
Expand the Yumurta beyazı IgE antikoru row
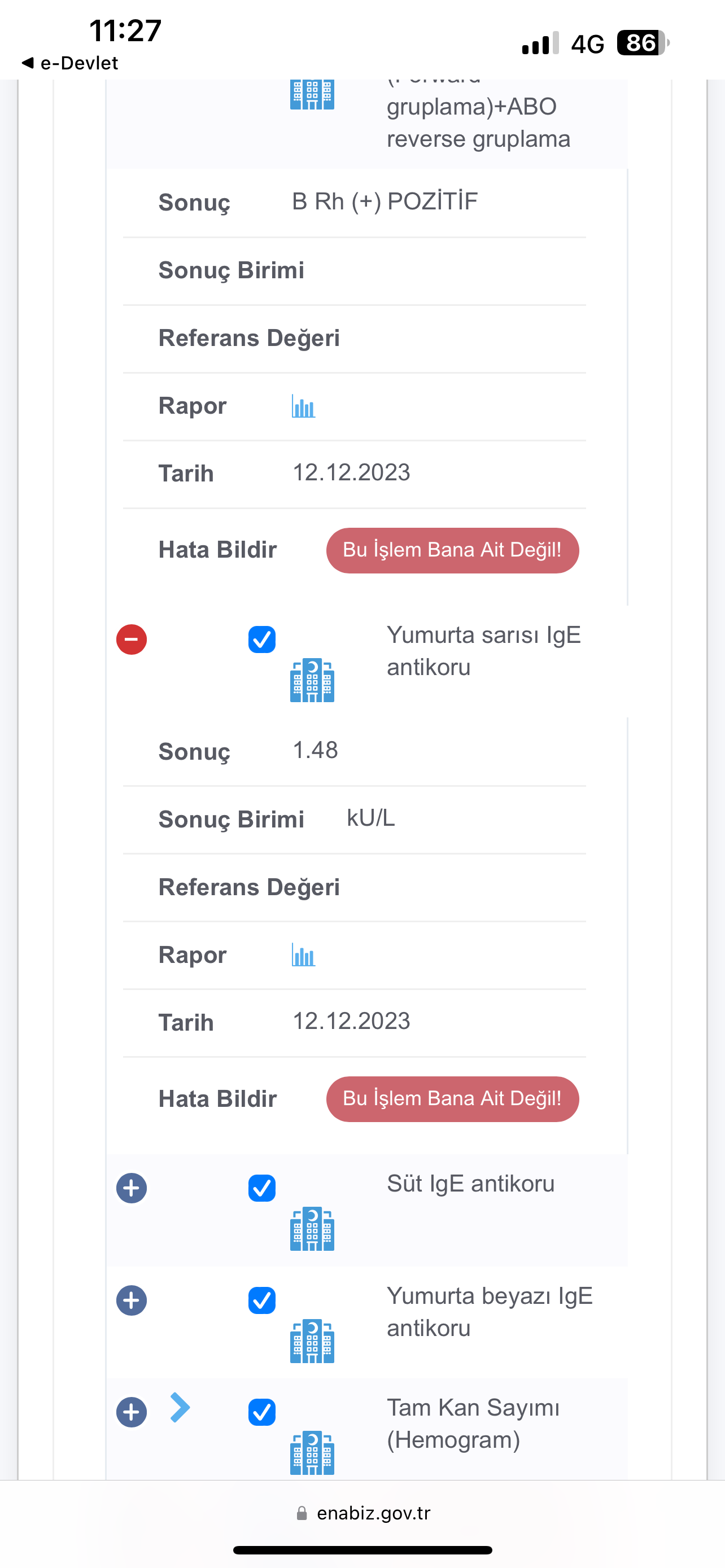(x=132, y=1301)
